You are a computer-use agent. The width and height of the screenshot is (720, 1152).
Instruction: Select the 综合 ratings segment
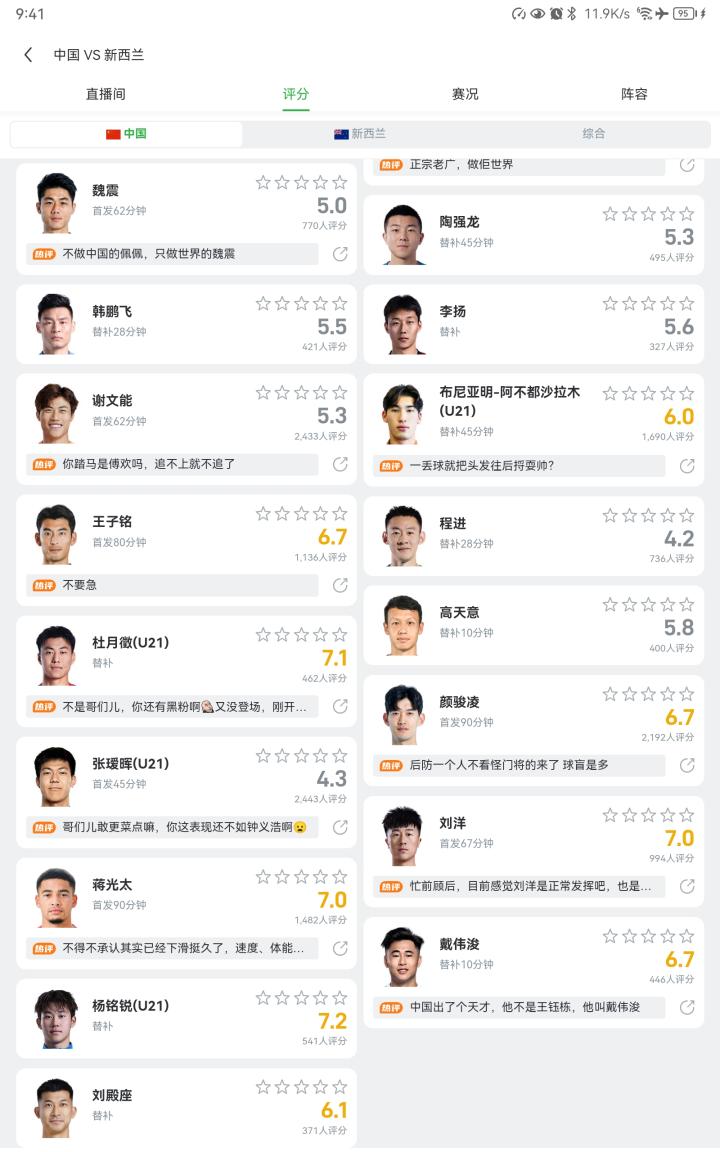tap(594, 134)
